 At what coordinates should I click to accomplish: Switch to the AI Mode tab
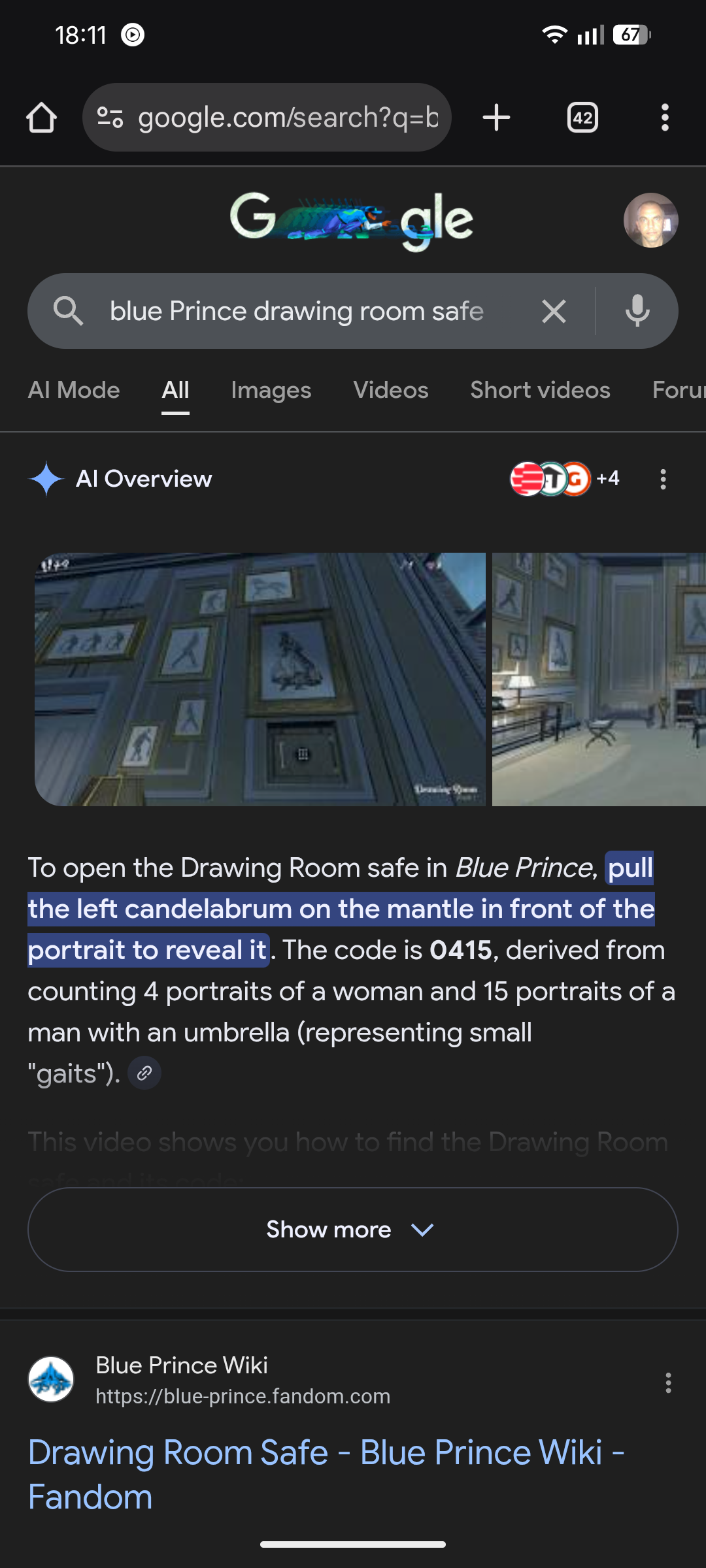[74, 390]
